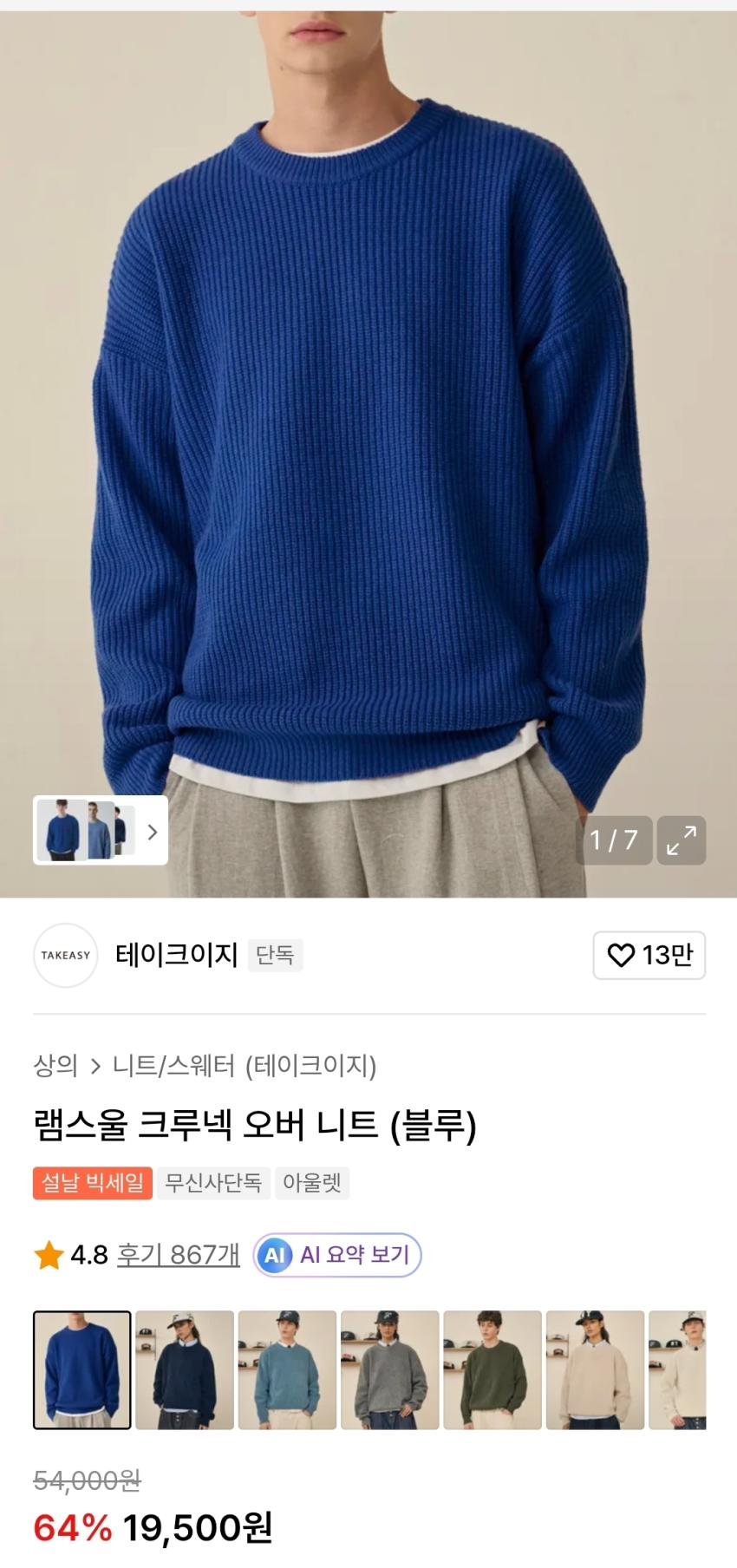737x1568 pixels.
Task: Open the 니트/스웨터 (테이크이지) category
Action: click(x=245, y=1065)
